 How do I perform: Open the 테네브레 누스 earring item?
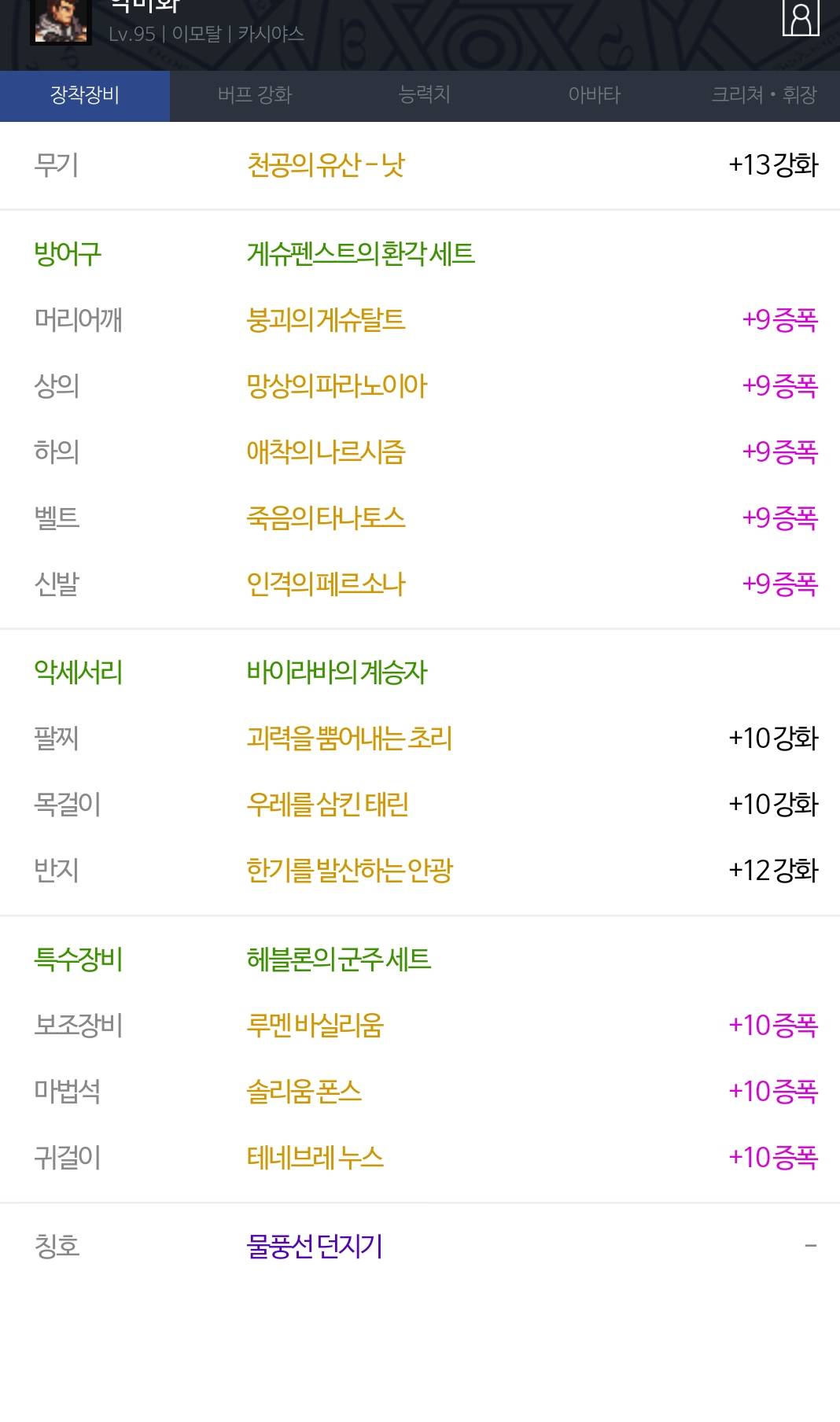coord(315,1158)
